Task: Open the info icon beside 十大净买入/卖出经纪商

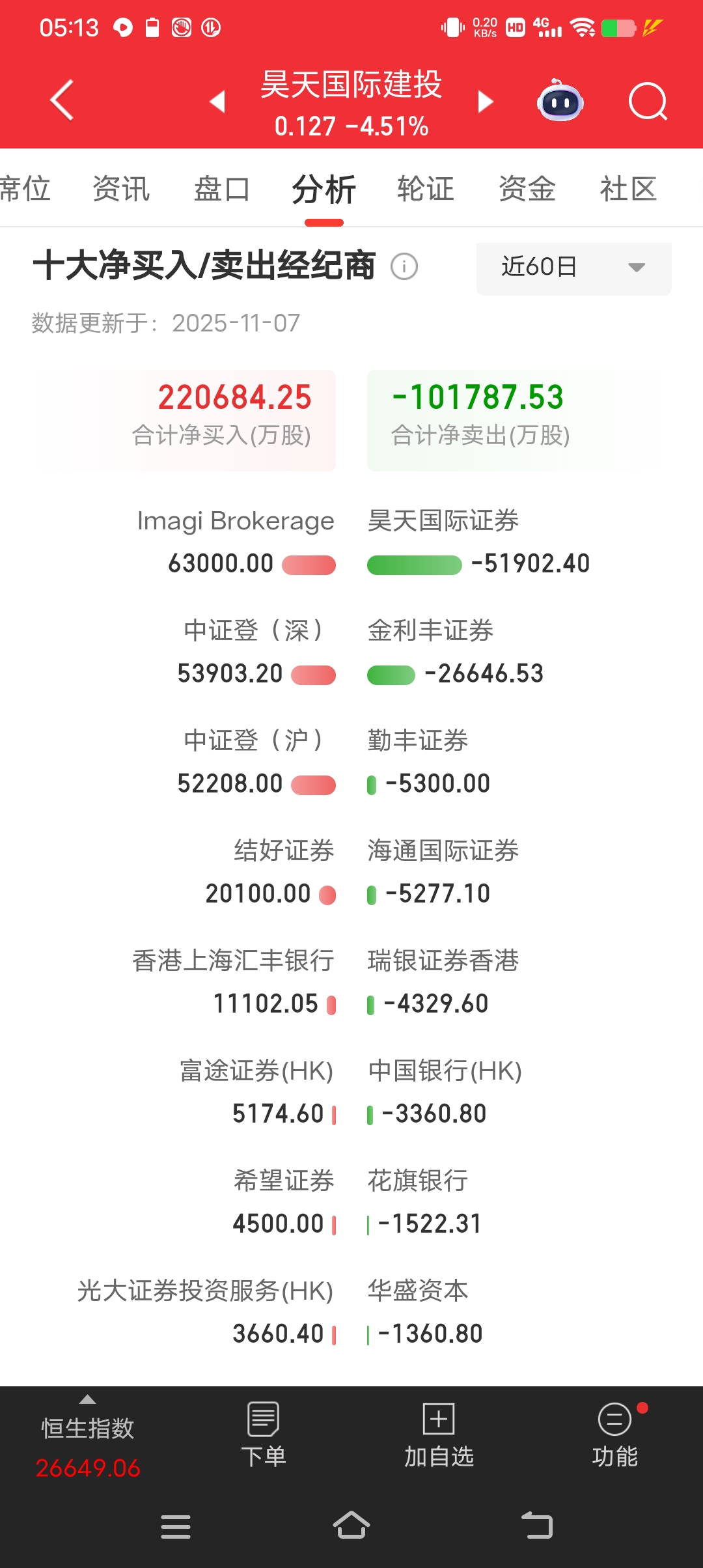Action: coord(404,266)
